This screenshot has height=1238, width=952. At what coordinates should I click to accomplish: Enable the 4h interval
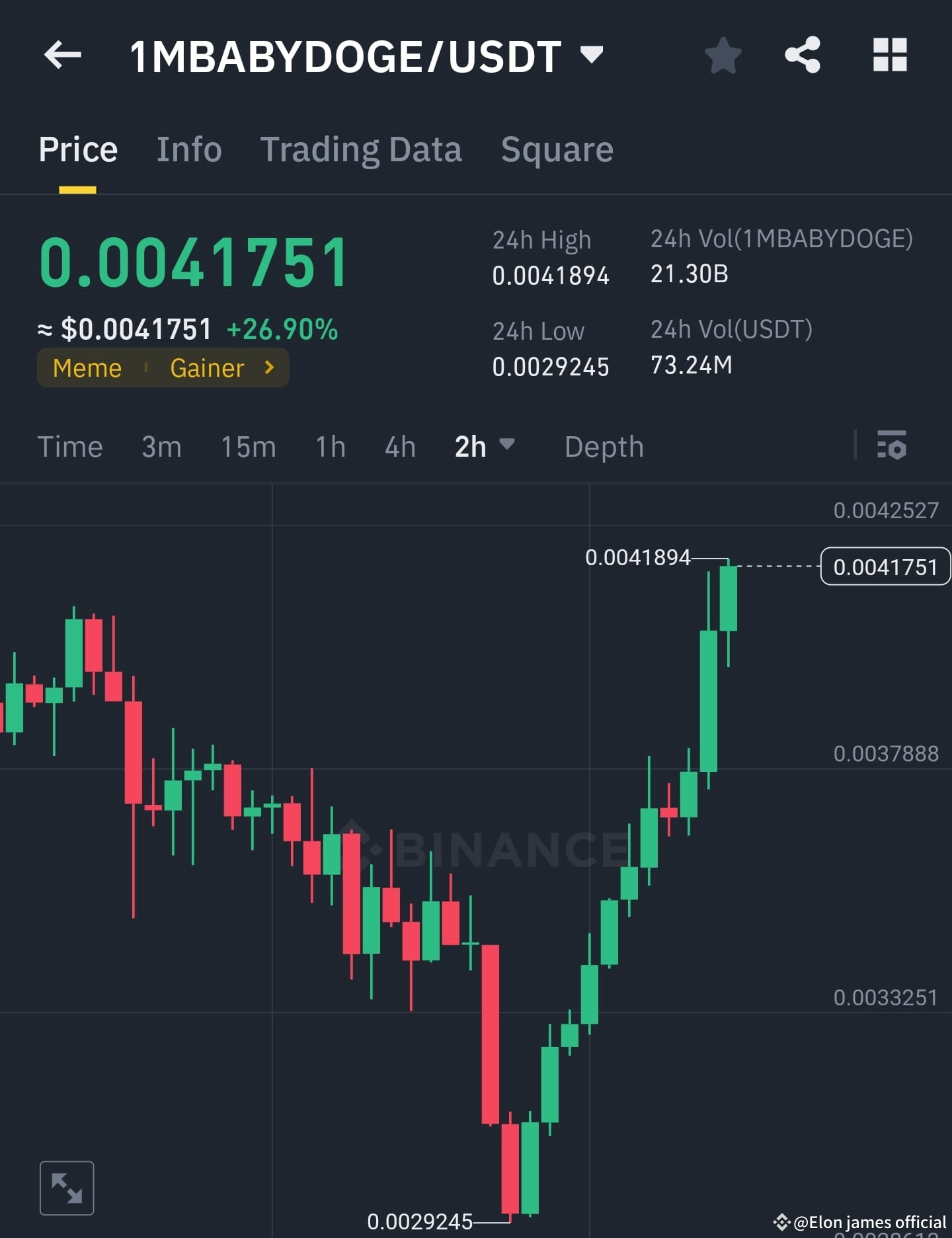(399, 447)
